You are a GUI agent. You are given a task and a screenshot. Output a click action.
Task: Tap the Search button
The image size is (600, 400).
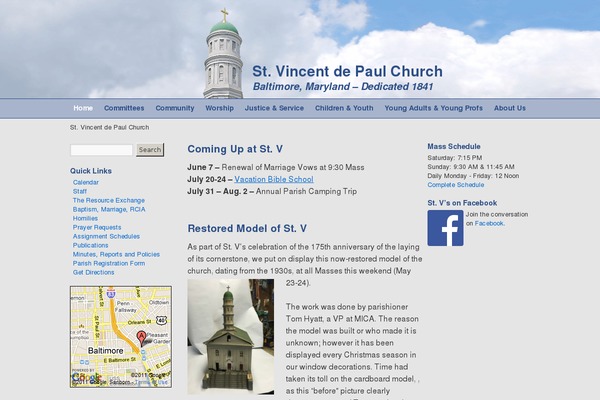(150, 150)
